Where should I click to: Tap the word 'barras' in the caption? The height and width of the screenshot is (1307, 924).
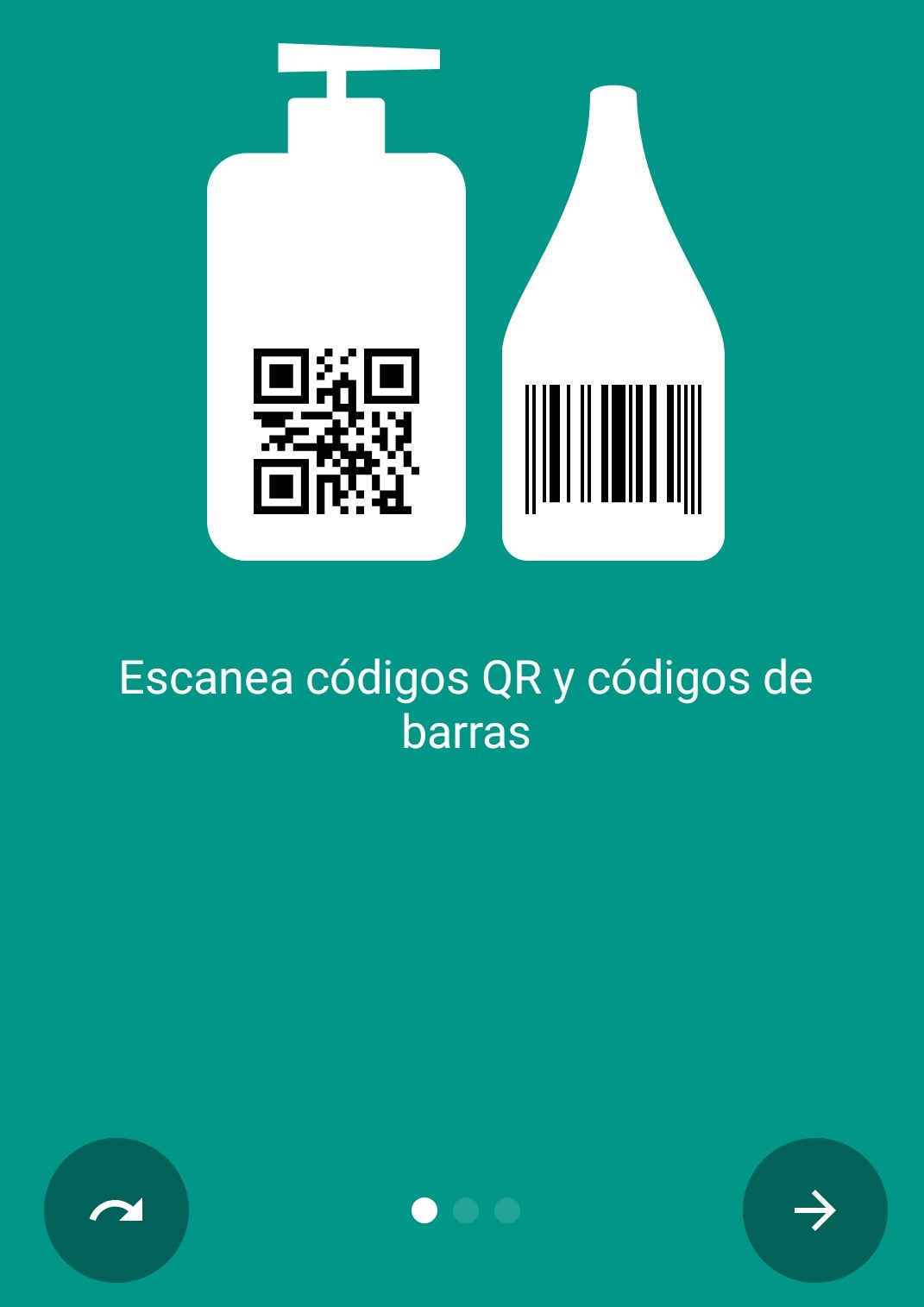466,733
